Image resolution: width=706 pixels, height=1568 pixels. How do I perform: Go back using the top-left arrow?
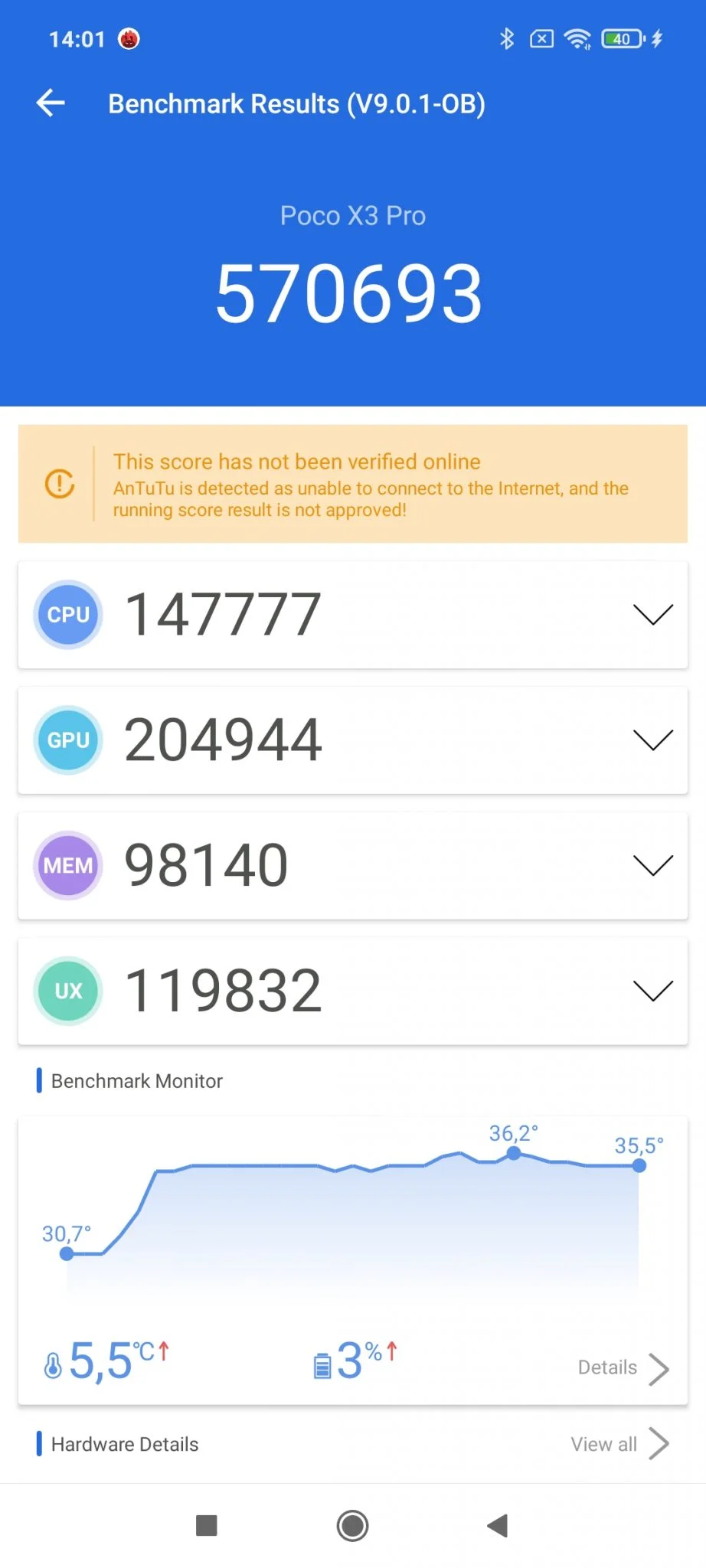click(51, 103)
